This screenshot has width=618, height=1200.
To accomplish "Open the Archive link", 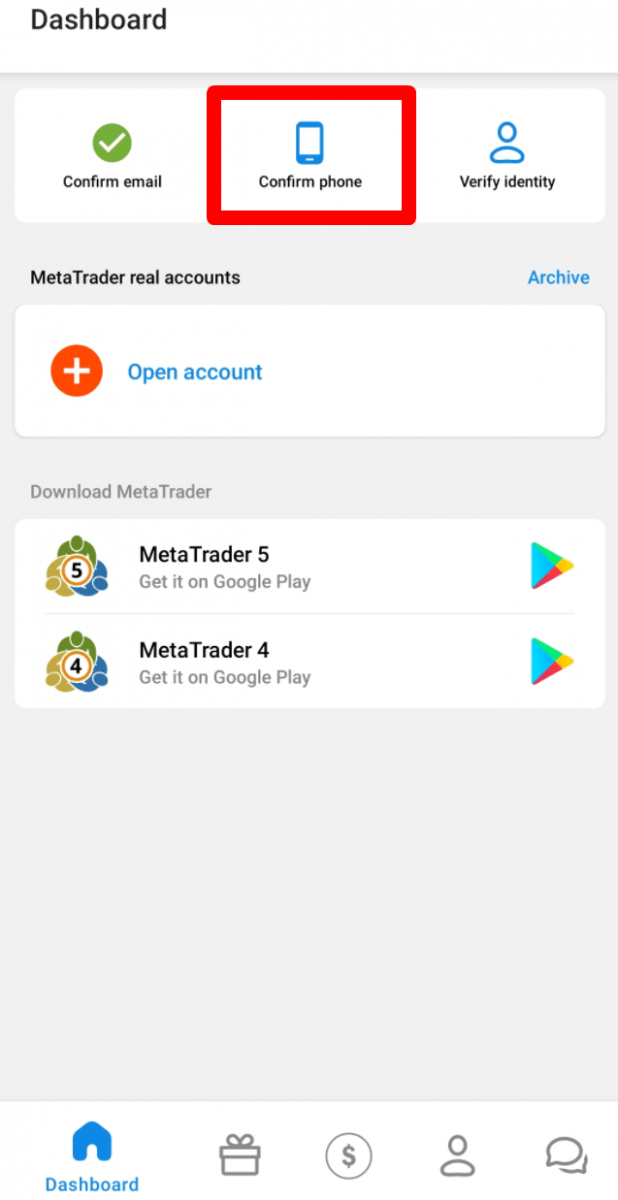I will 558,277.
